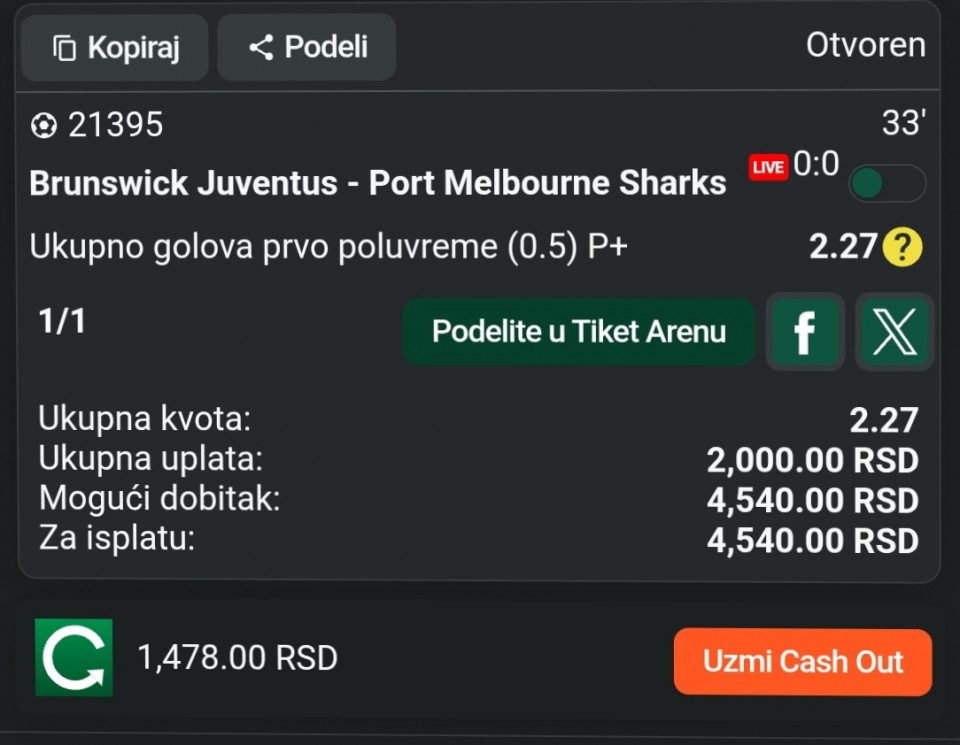The image size is (960, 745).
Task: Open the yellow question mark help
Action: click(x=902, y=246)
